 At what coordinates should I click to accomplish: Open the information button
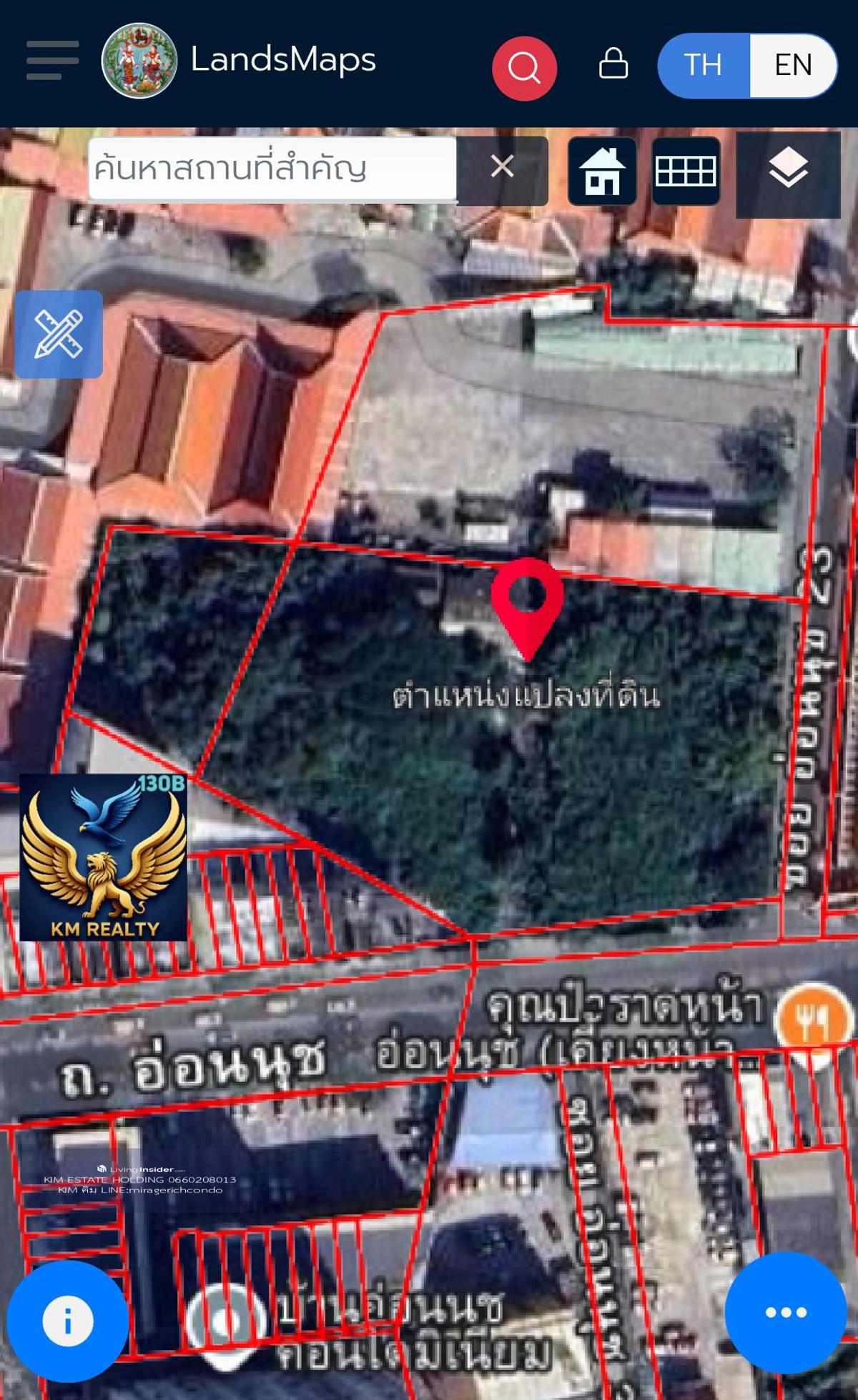[x=67, y=1321]
